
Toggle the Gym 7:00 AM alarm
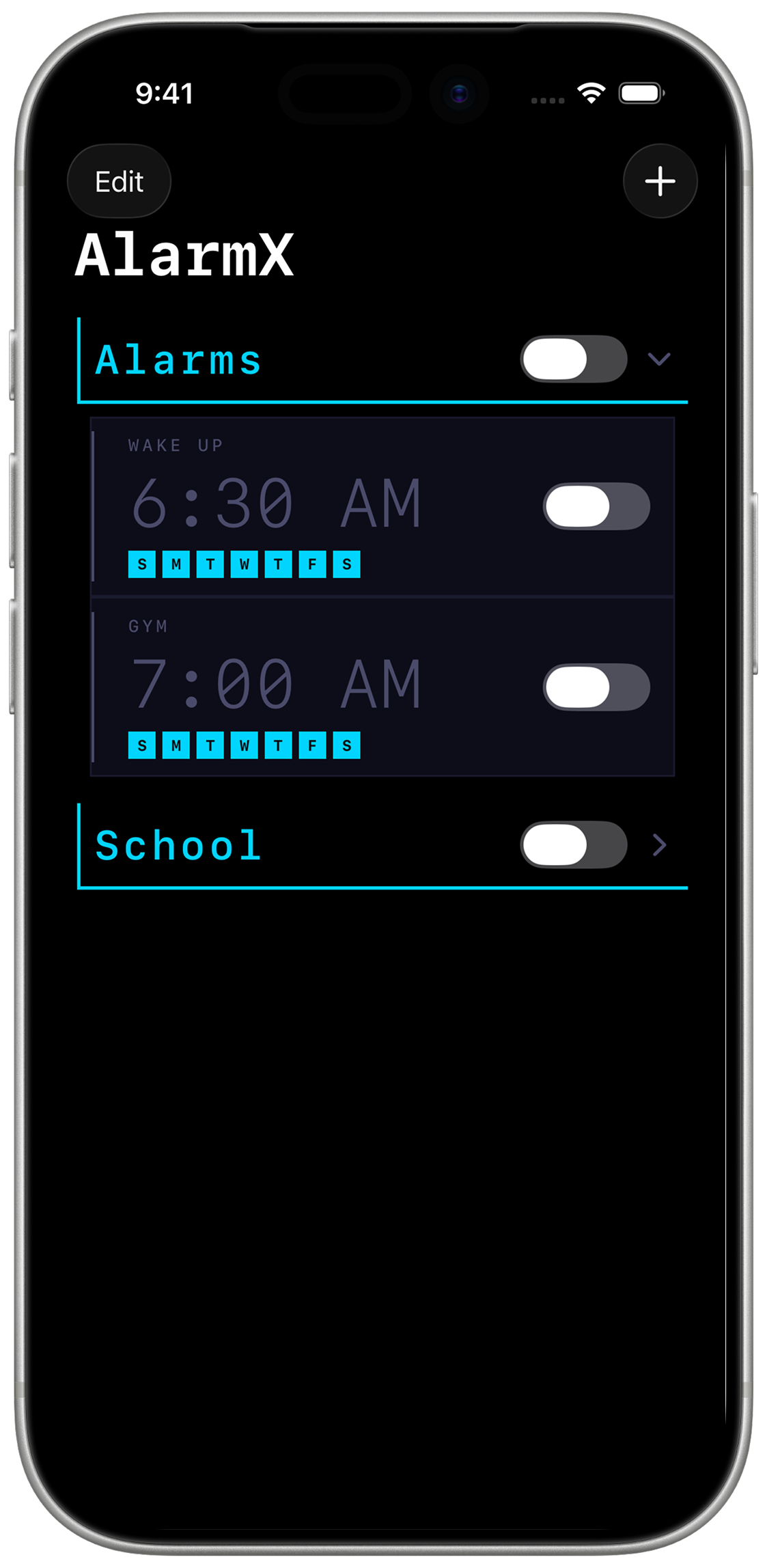(596, 687)
